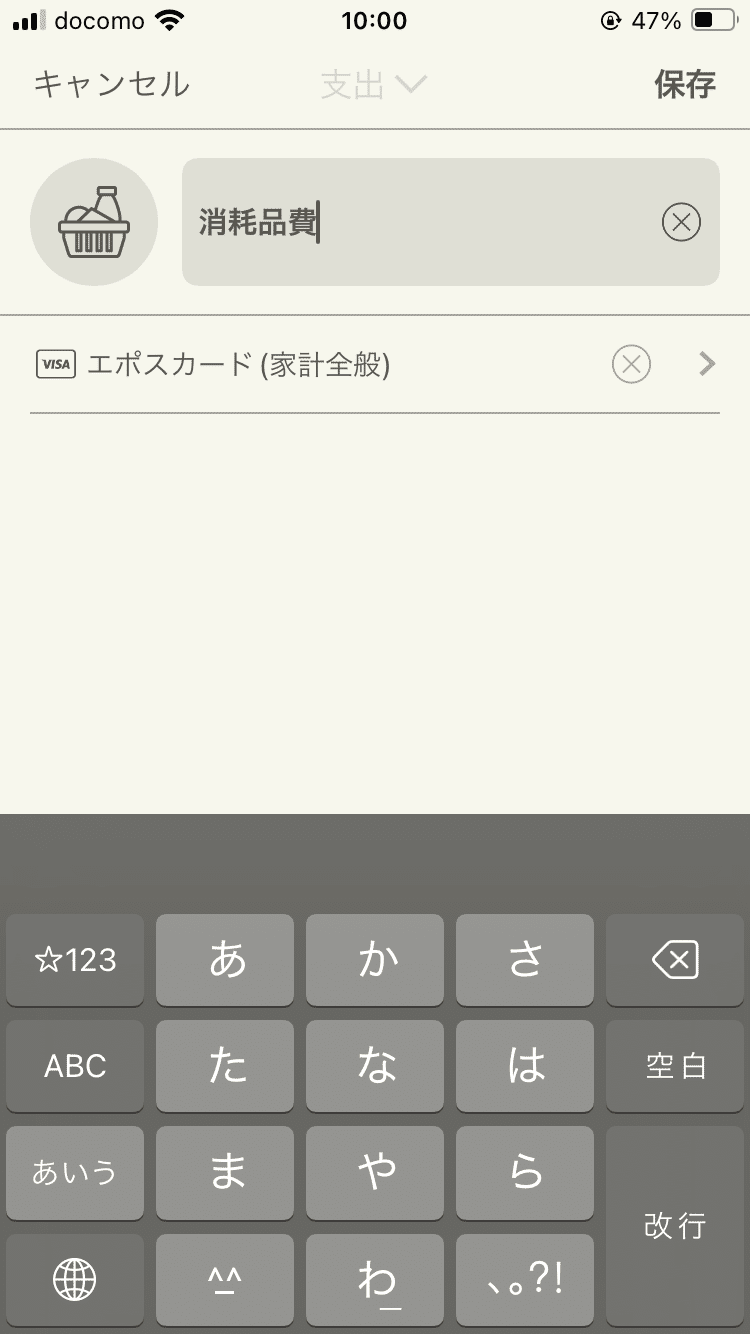The height and width of the screenshot is (1334, 750).
Task: Switch keyboard to ABC mode
Action: click(x=75, y=1066)
